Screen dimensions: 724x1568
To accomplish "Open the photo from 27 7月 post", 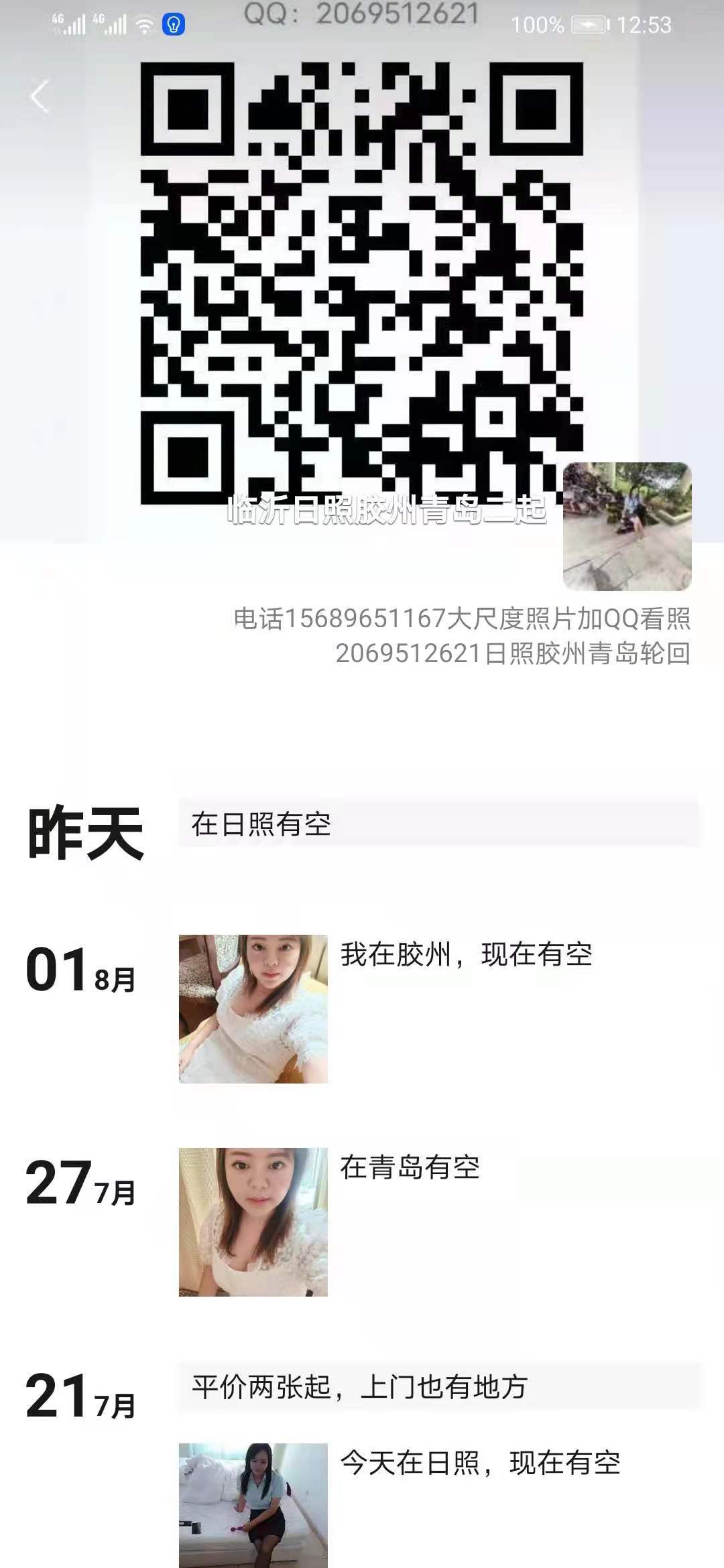I will click(253, 1222).
